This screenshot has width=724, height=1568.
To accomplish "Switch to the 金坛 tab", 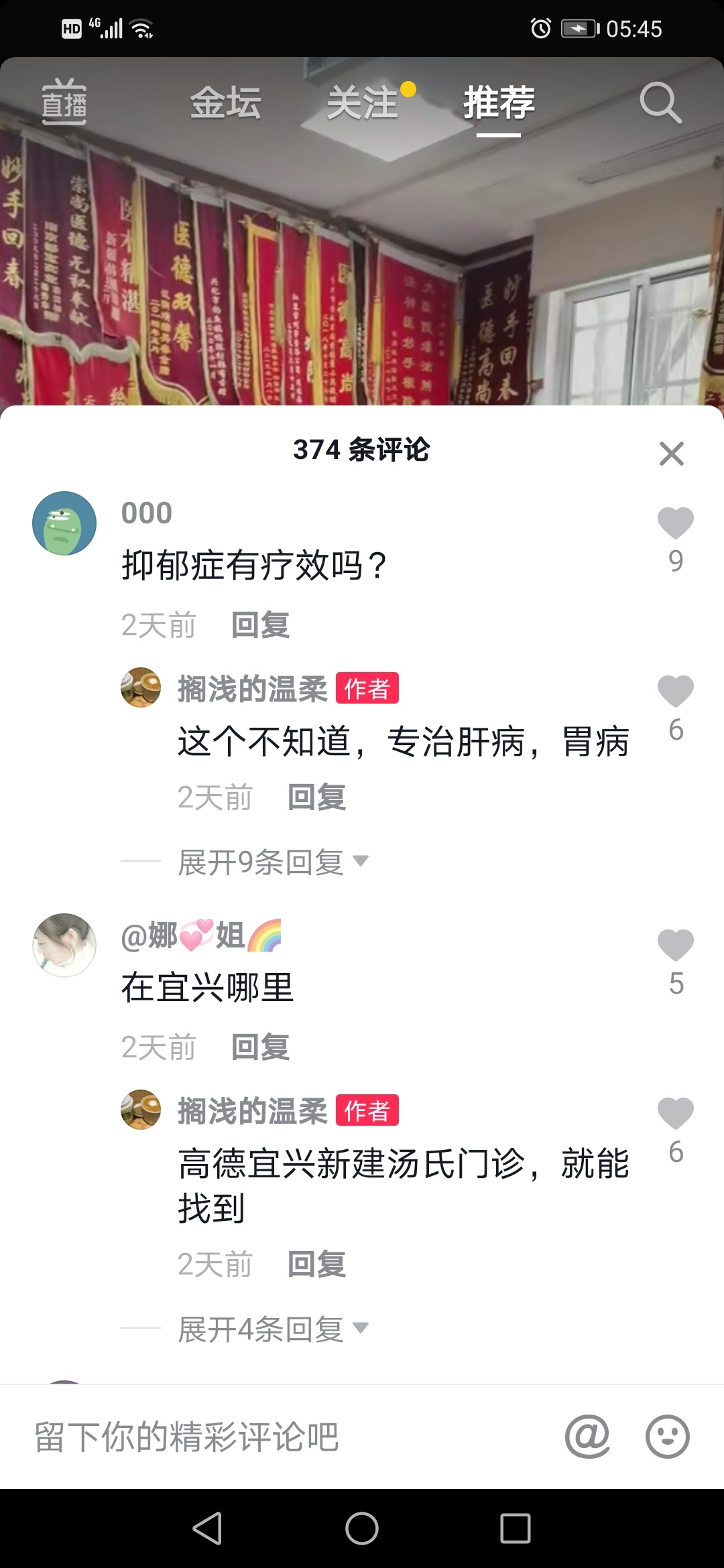I will (x=226, y=103).
